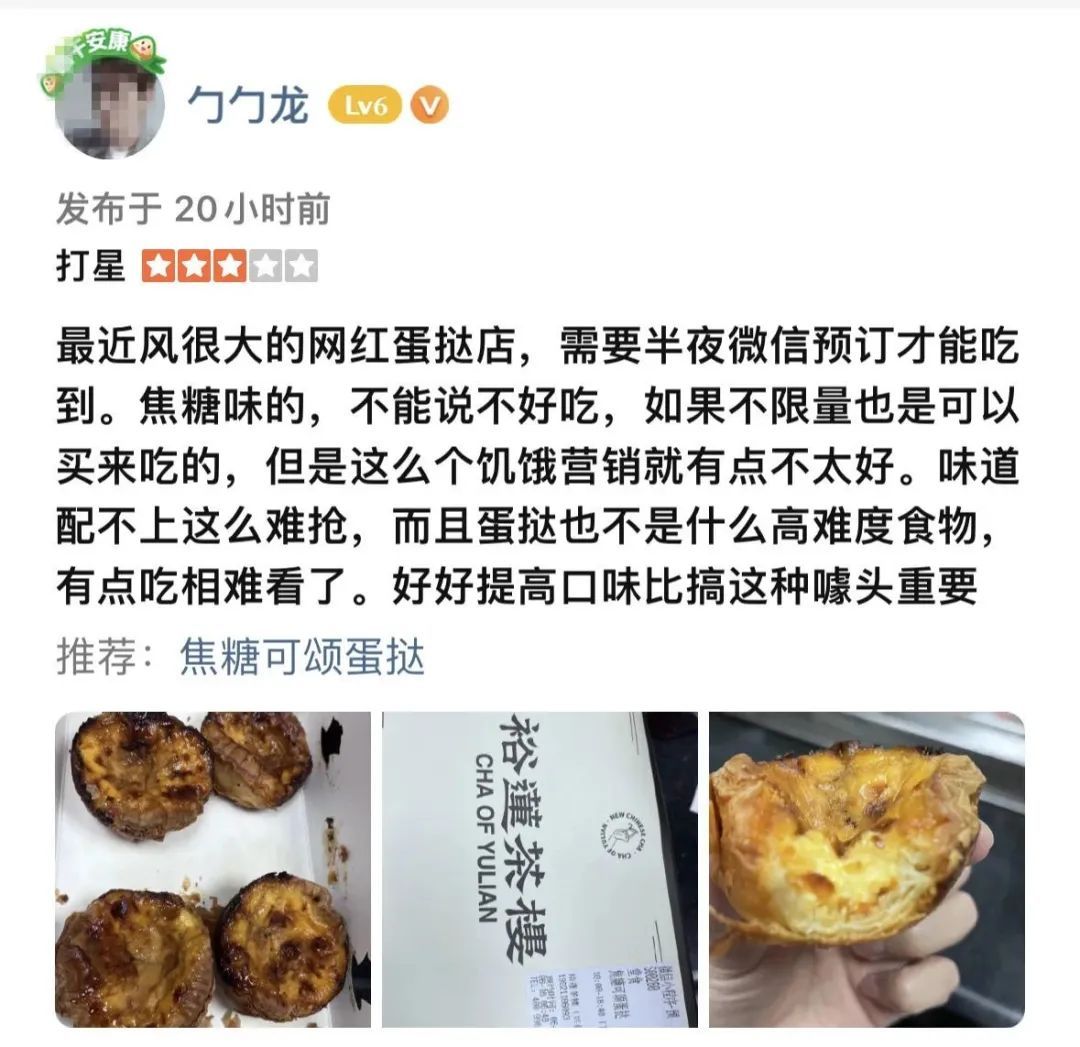Enlarge photo of hand-held egg tart
The height and width of the screenshot is (1047, 1080).
866,868
